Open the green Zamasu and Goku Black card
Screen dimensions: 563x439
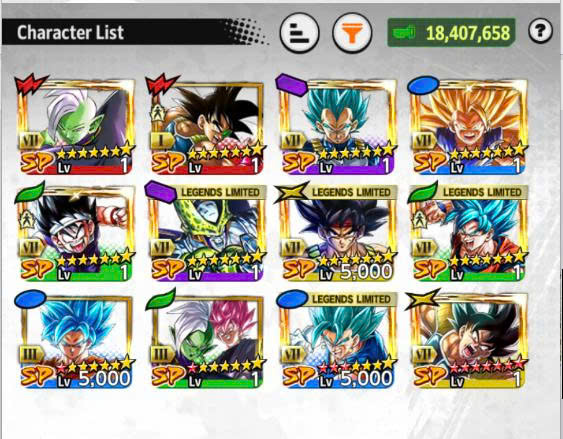tap(206, 340)
